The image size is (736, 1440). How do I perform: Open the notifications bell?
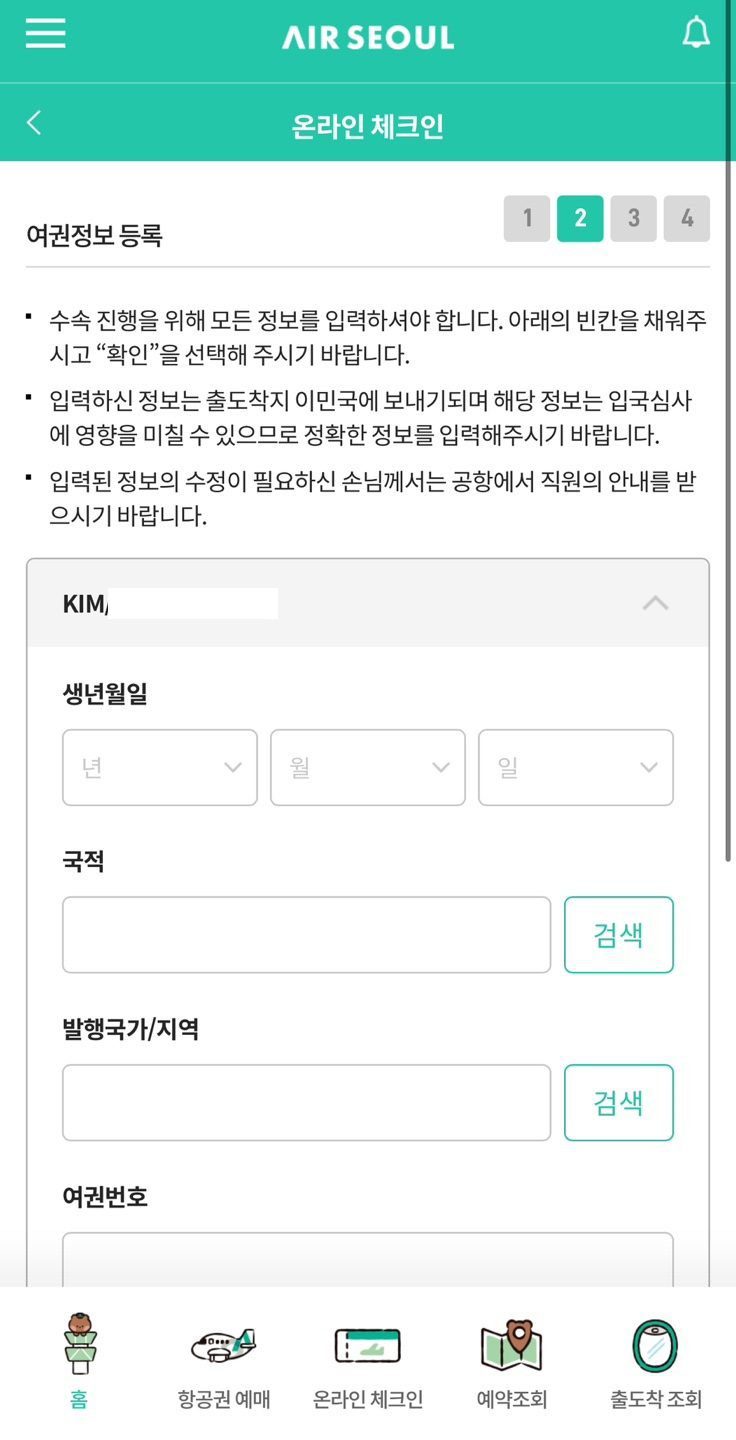(696, 34)
